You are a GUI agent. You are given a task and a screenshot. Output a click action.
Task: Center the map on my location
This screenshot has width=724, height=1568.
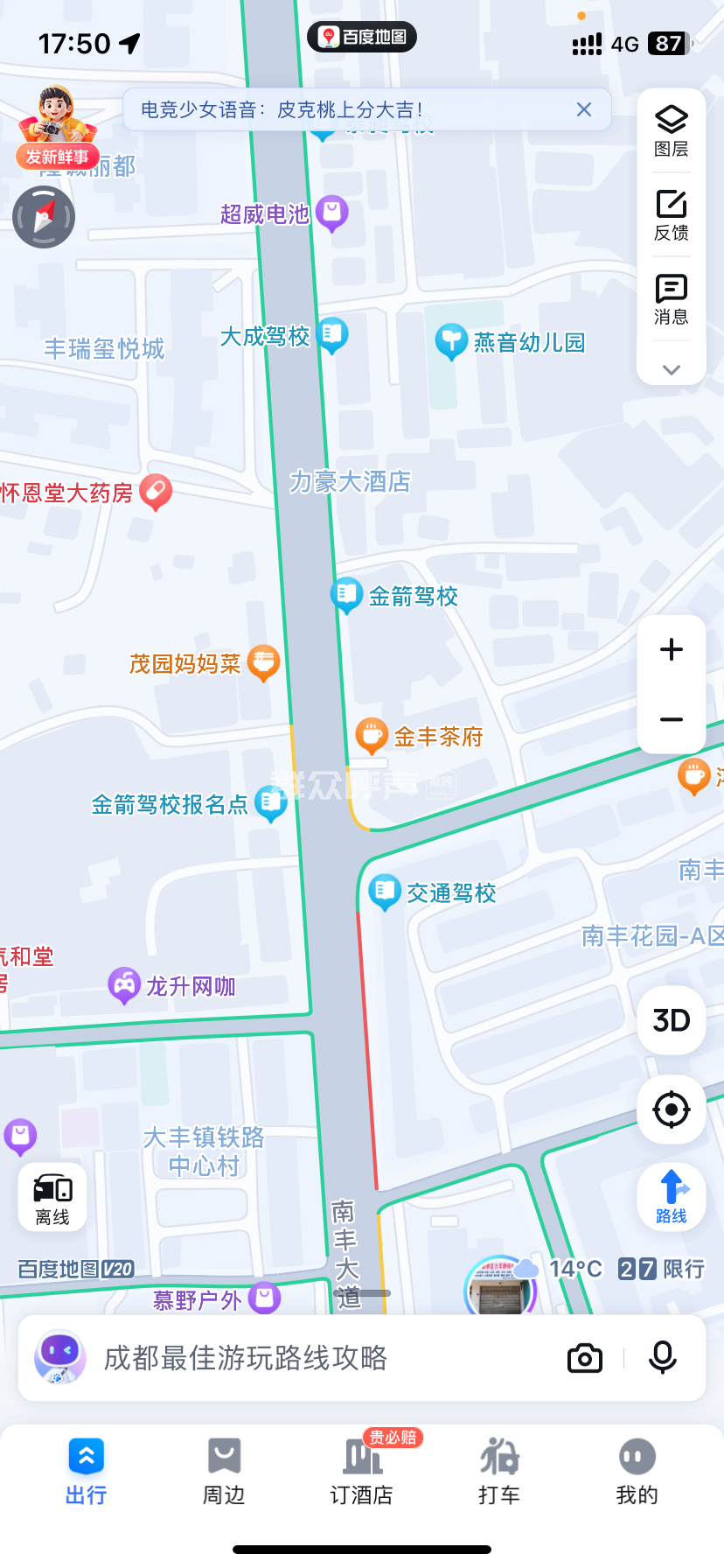tap(672, 1109)
